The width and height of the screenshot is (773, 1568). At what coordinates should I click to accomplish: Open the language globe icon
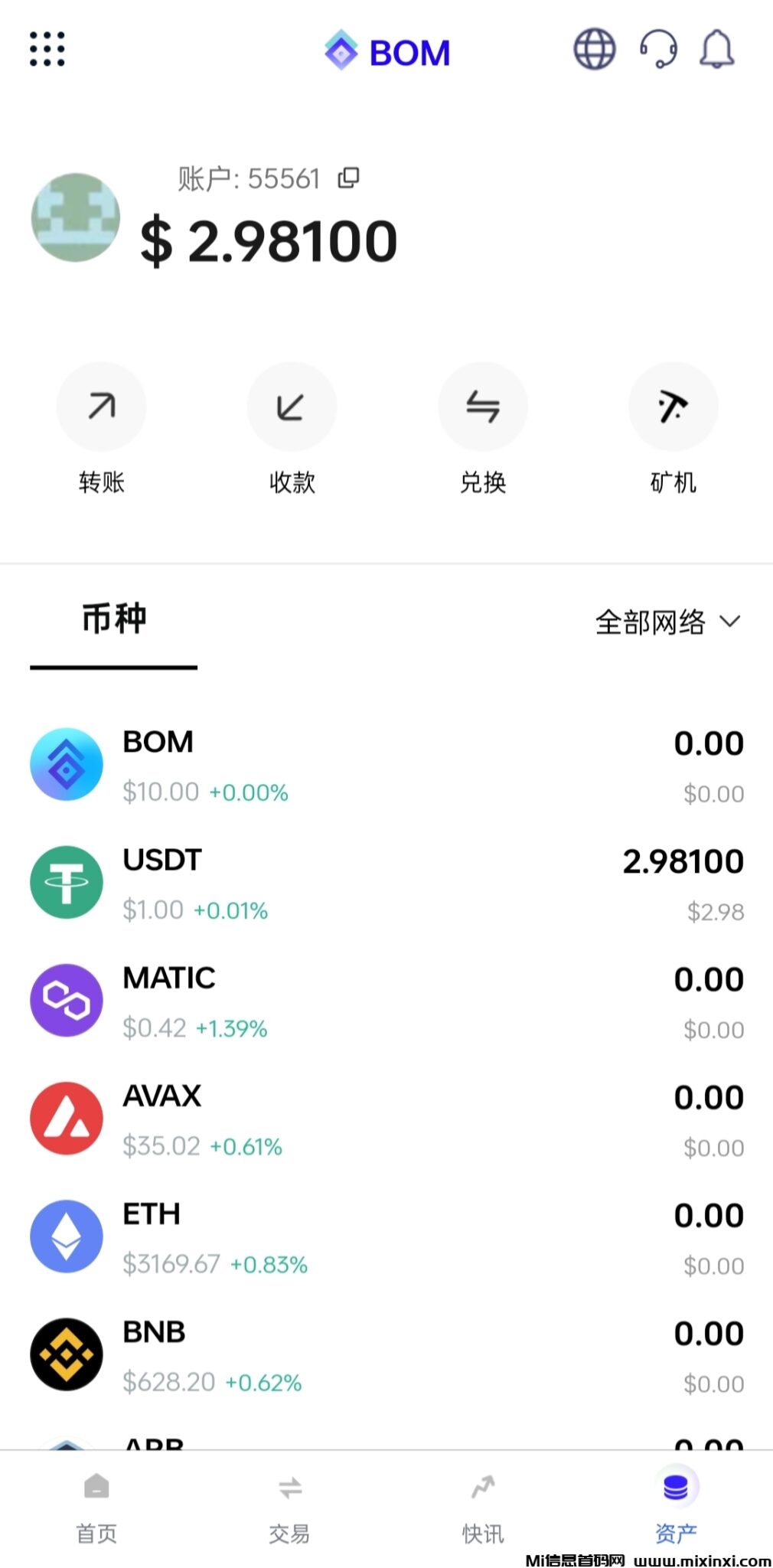(x=594, y=50)
